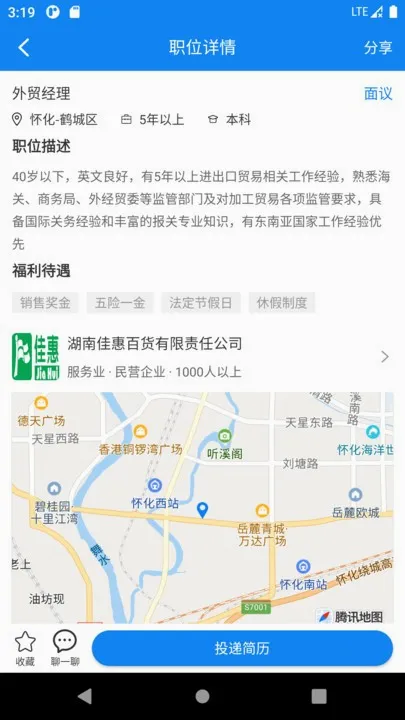This screenshot has height=720, width=405.
Task: Save this job with 收藏 star
Action: point(25,648)
